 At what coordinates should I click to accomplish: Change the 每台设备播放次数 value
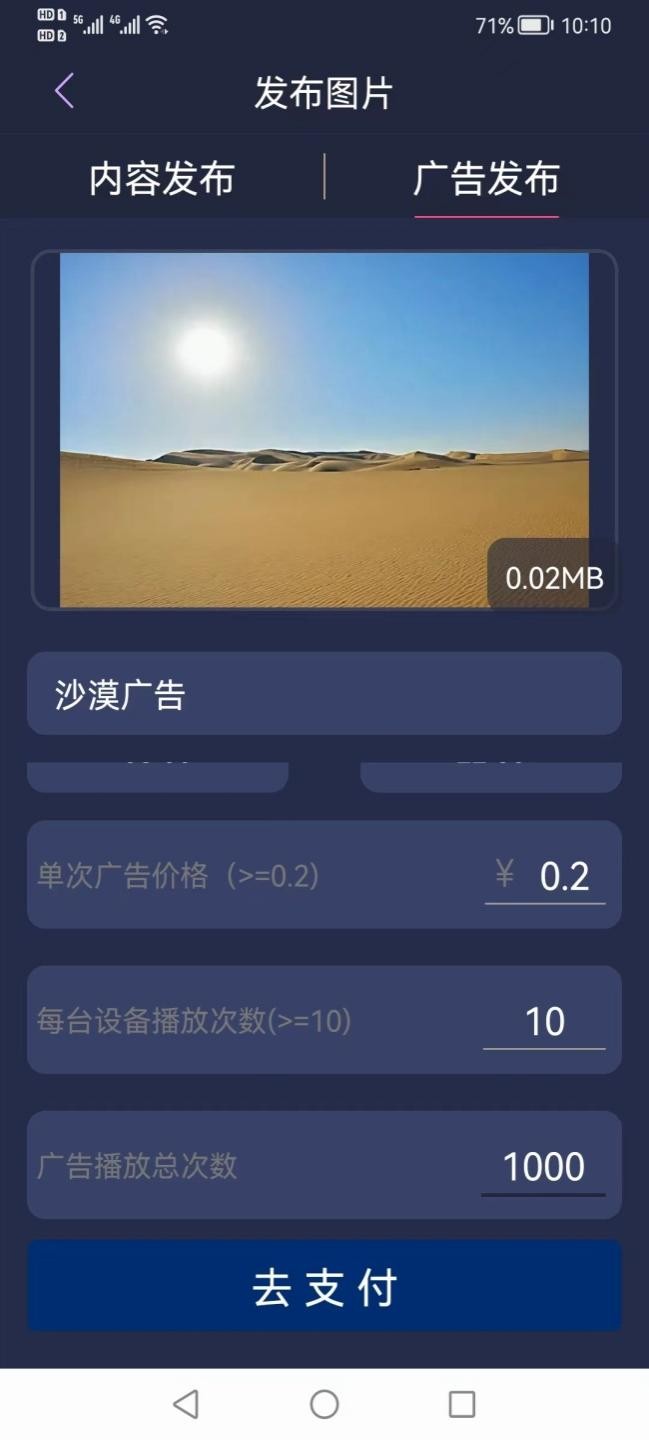(x=544, y=1021)
